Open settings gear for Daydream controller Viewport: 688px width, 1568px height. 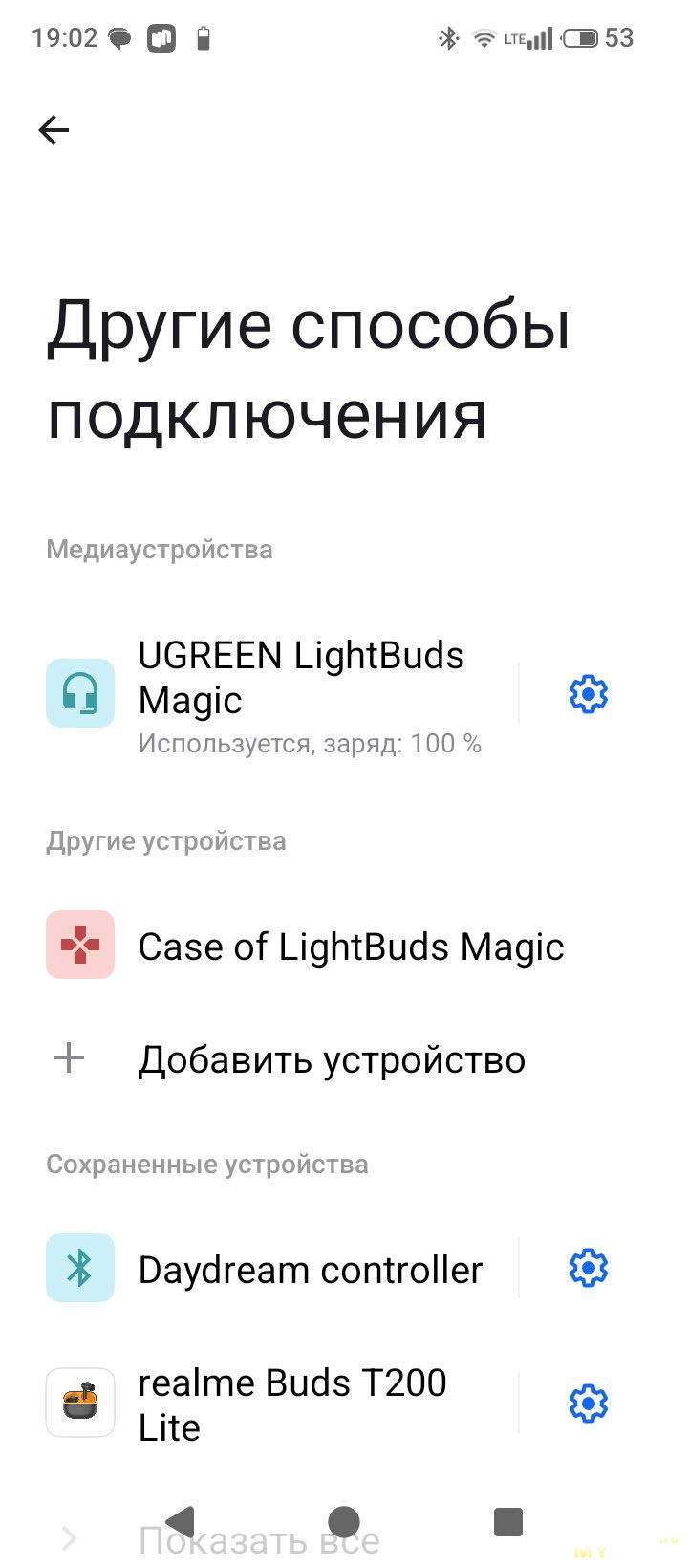point(588,1269)
